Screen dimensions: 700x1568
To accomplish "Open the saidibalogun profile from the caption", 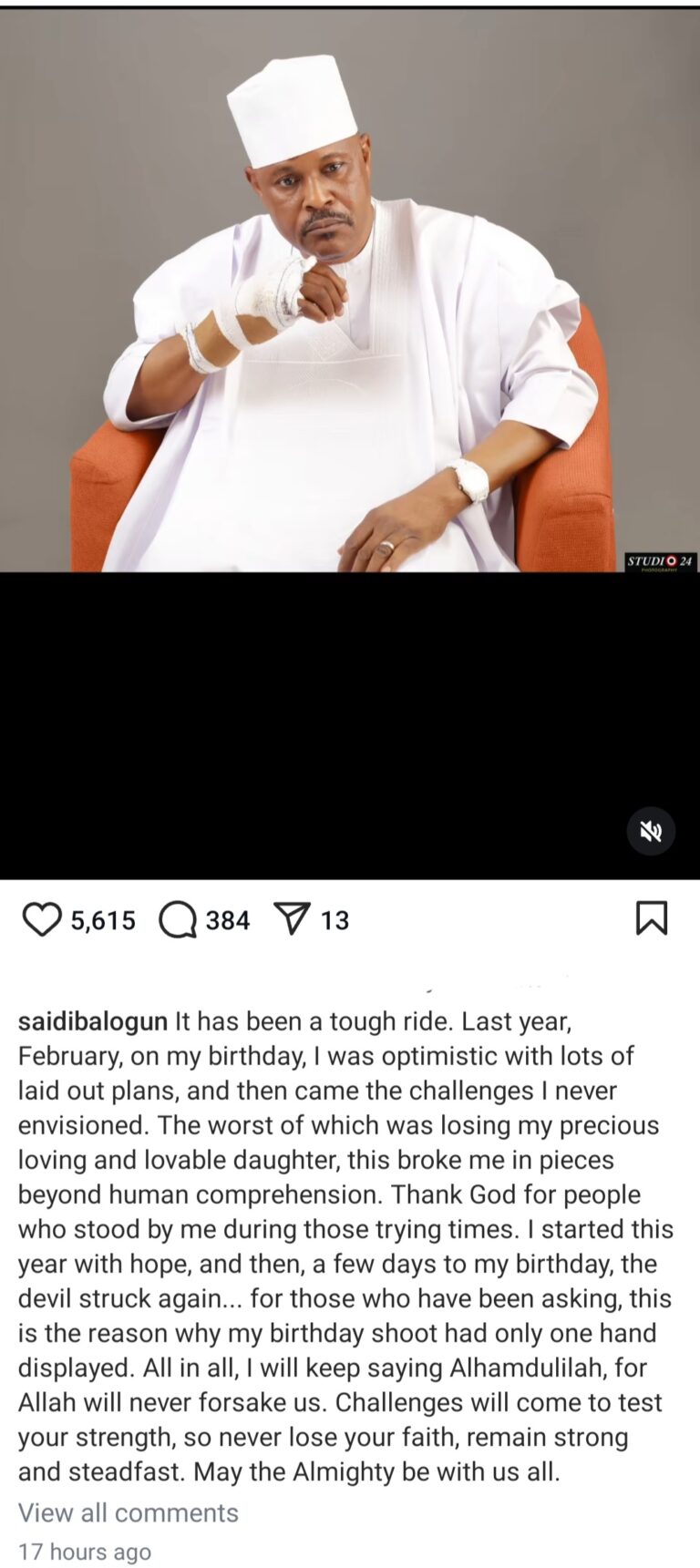I will tap(93, 1021).
